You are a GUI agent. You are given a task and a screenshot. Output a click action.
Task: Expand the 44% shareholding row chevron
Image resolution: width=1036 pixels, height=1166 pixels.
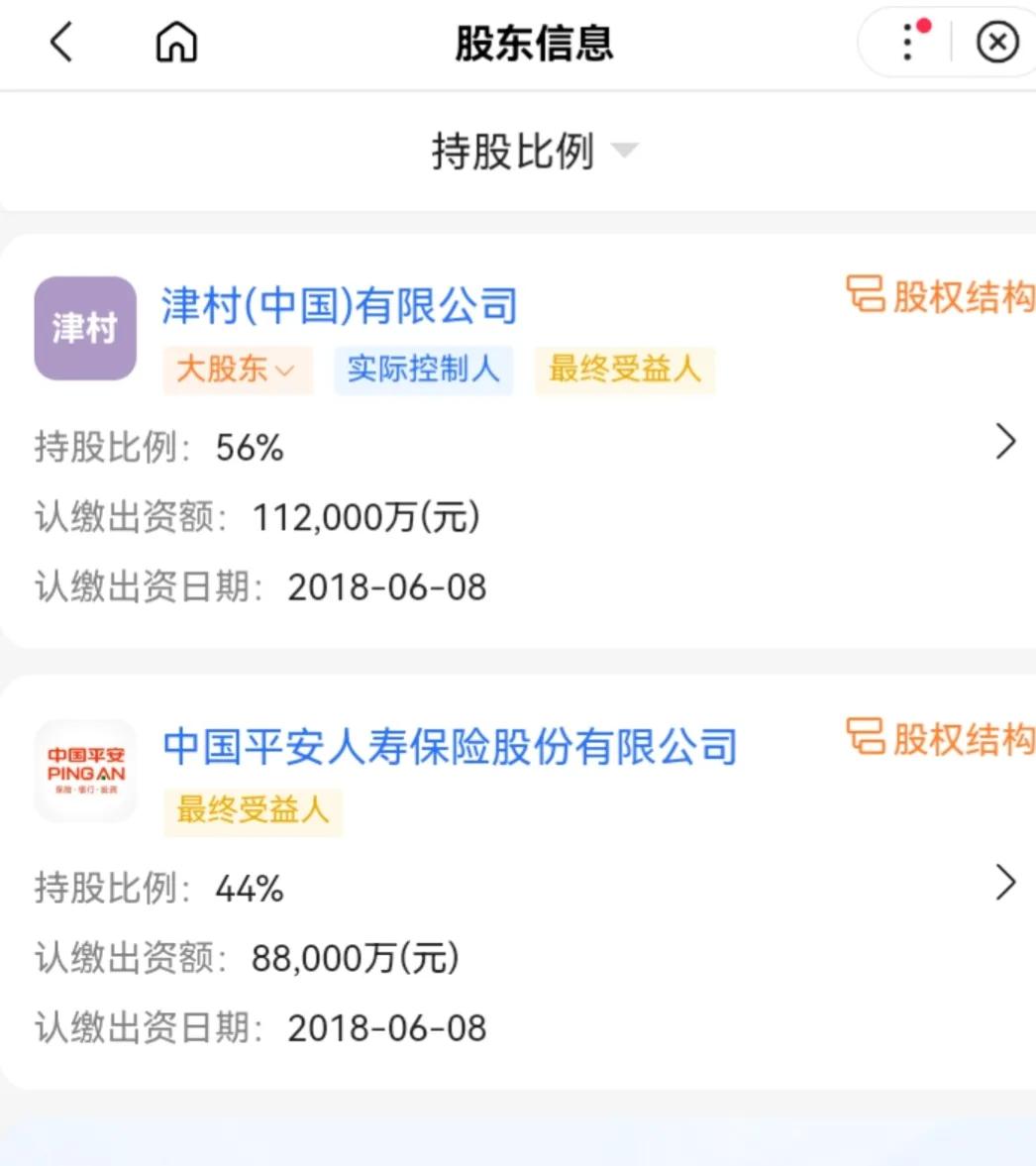[x=1006, y=882]
